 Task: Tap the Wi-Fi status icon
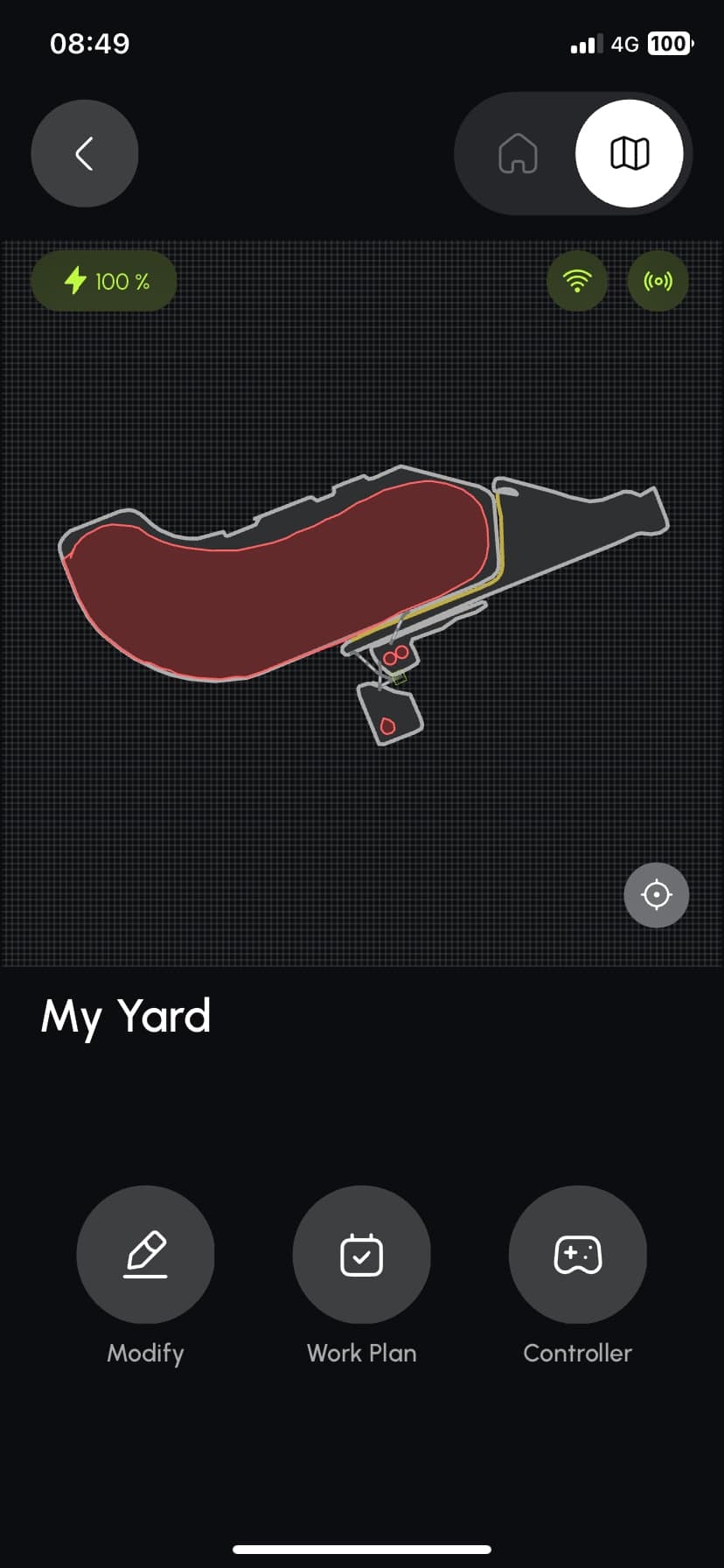[x=577, y=281]
